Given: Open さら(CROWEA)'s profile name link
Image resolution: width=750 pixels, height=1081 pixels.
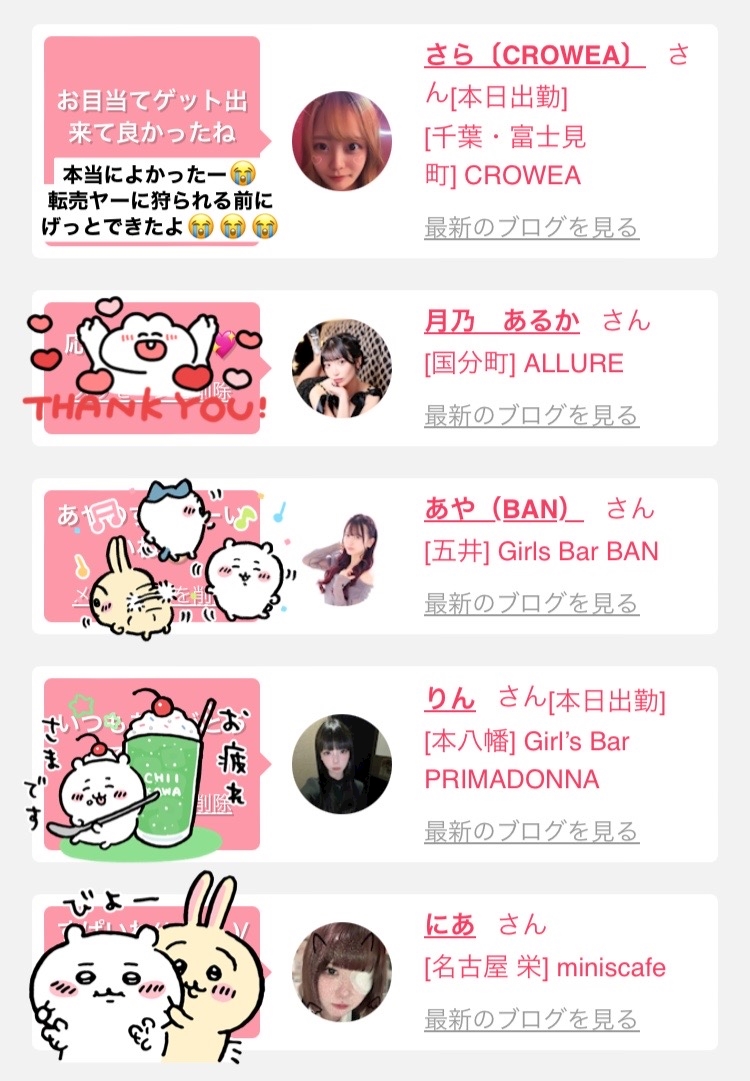Looking at the screenshot, I should click(x=534, y=54).
